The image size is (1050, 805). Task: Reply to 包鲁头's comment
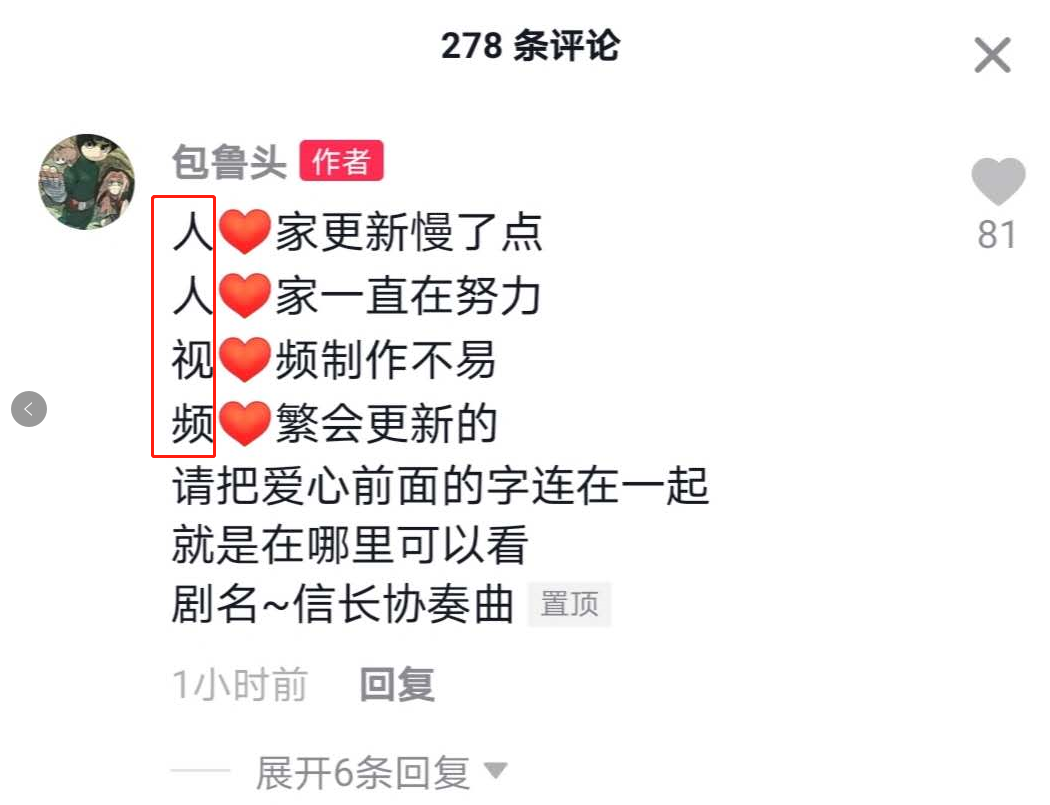coord(397,685)
